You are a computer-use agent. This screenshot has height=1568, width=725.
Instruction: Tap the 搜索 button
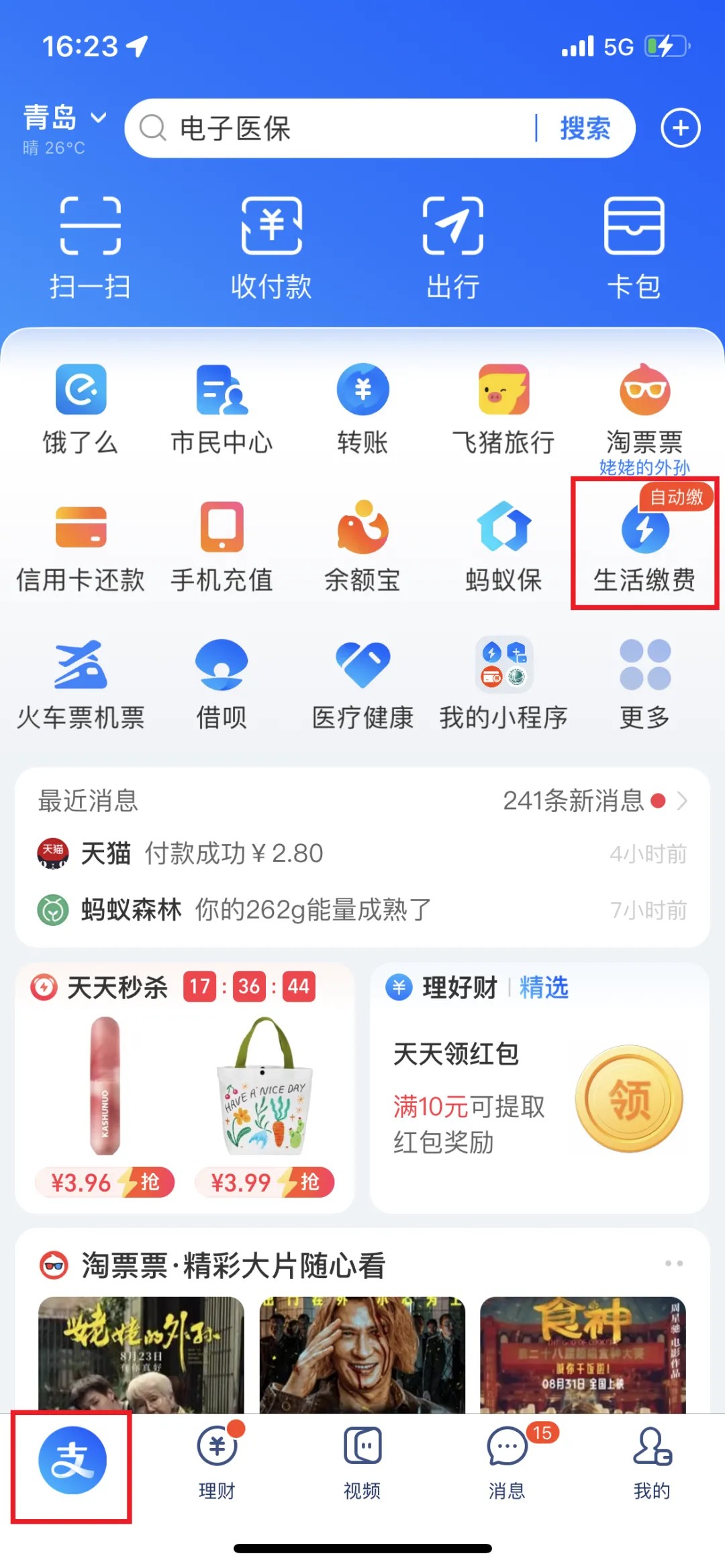tap(585, 128)
